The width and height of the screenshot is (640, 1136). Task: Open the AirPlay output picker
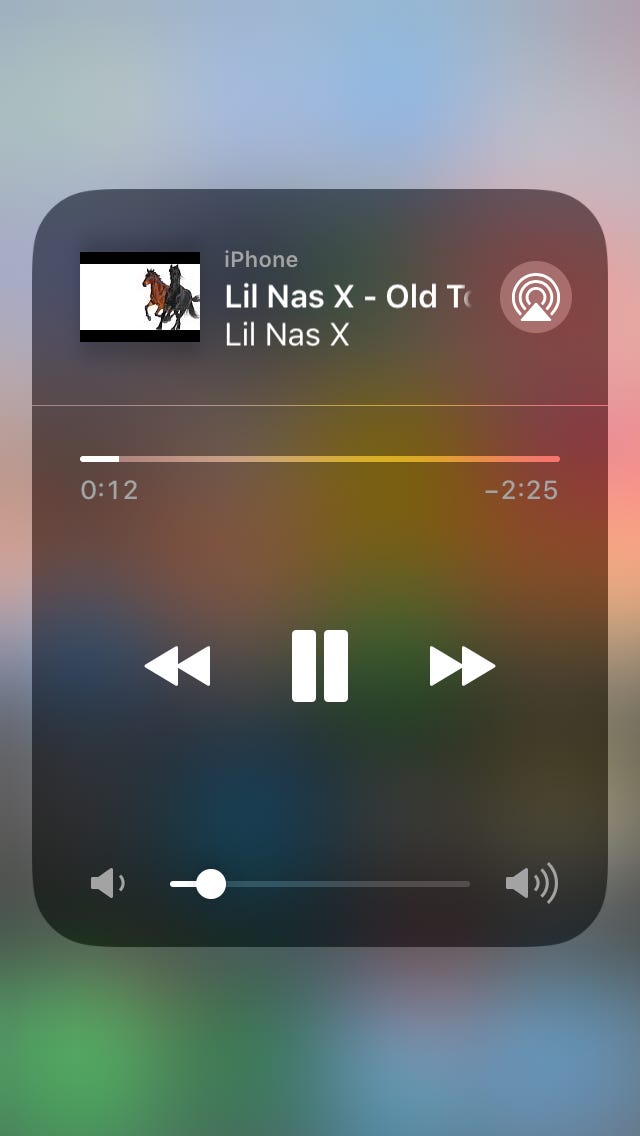tap(536, 297)
